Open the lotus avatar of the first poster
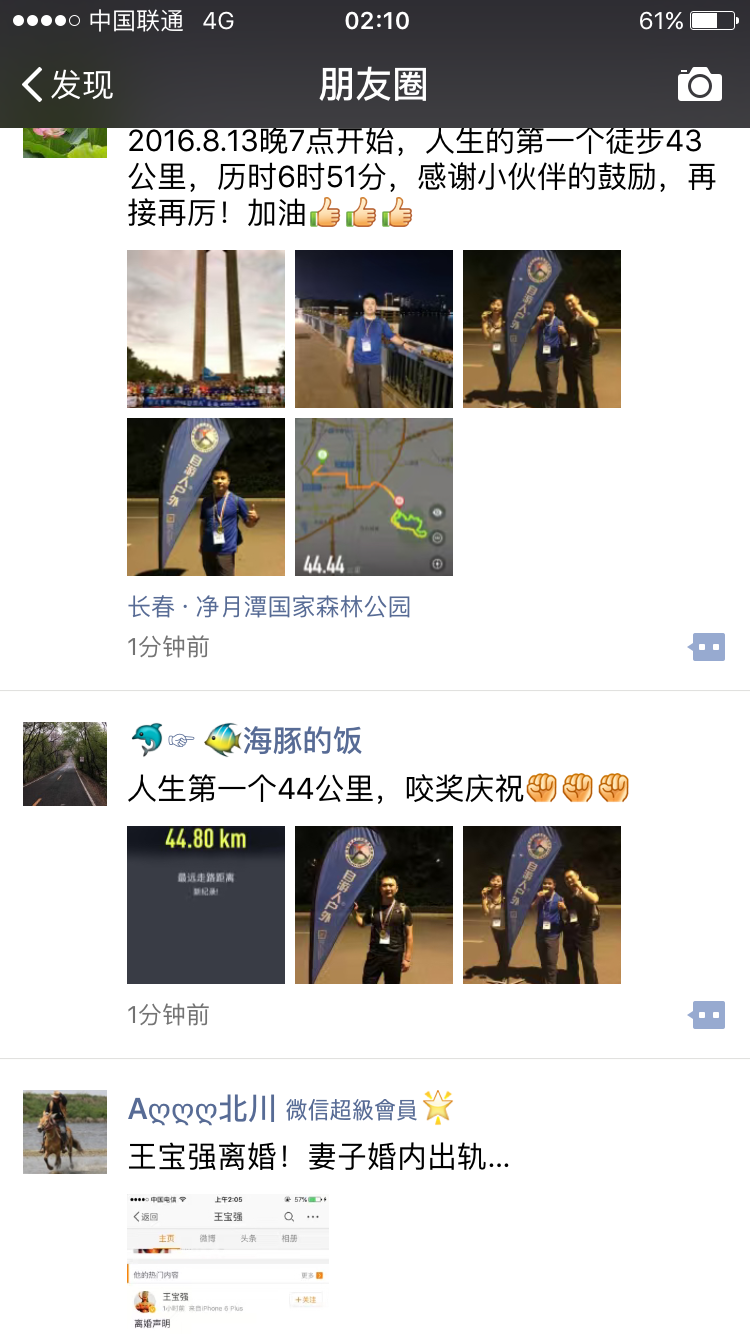Image resolution: width=750 pixels, height=1334 pixels. click(x=65, y=143)
